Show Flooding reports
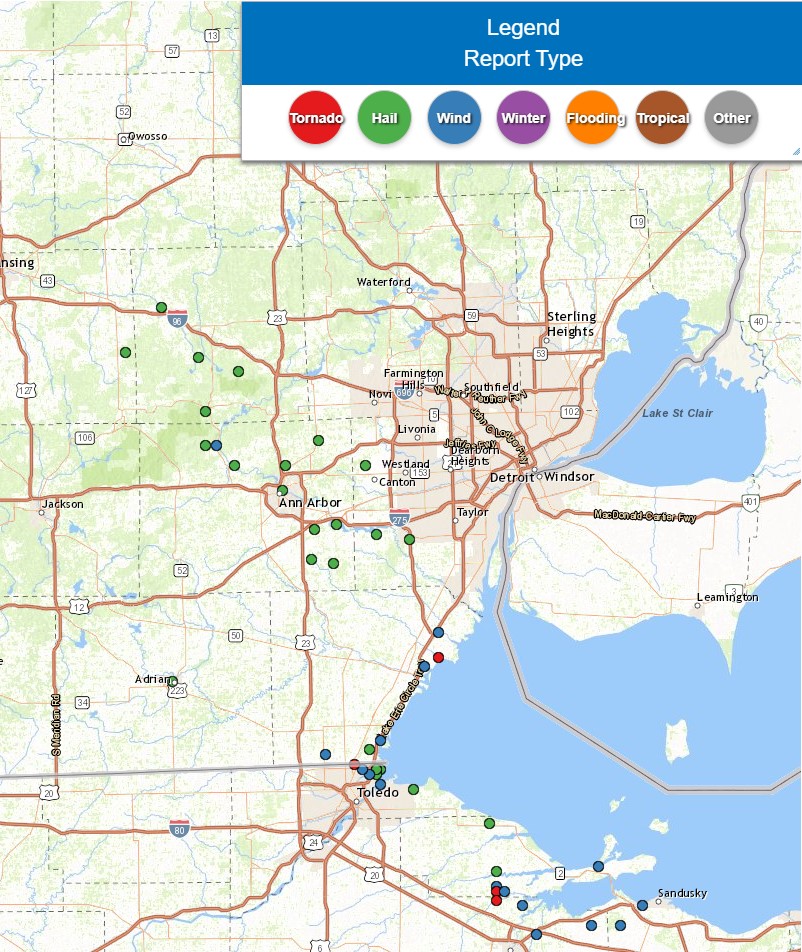802x952 pixels. [x=594, y=118]
